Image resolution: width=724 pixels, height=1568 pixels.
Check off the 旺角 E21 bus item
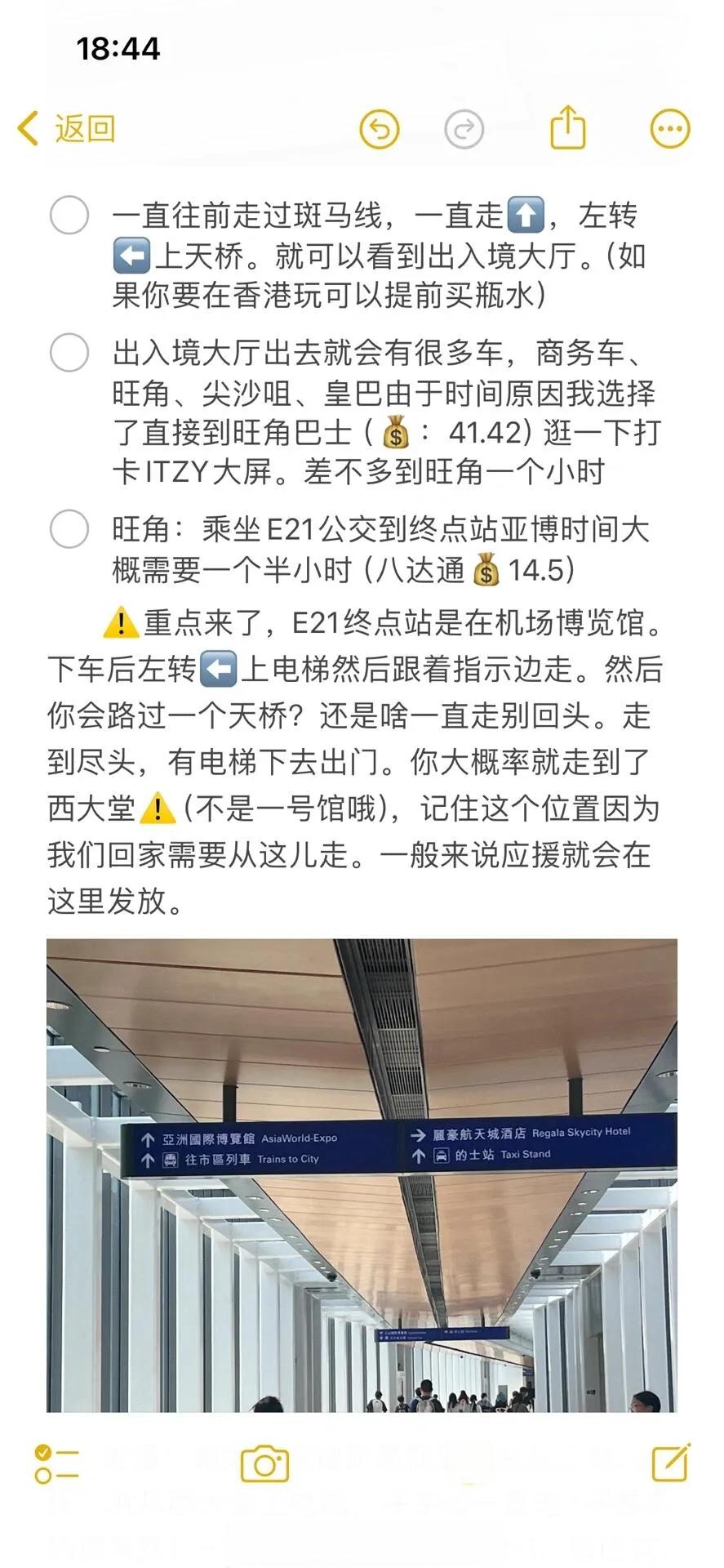(x=69, y=529)
